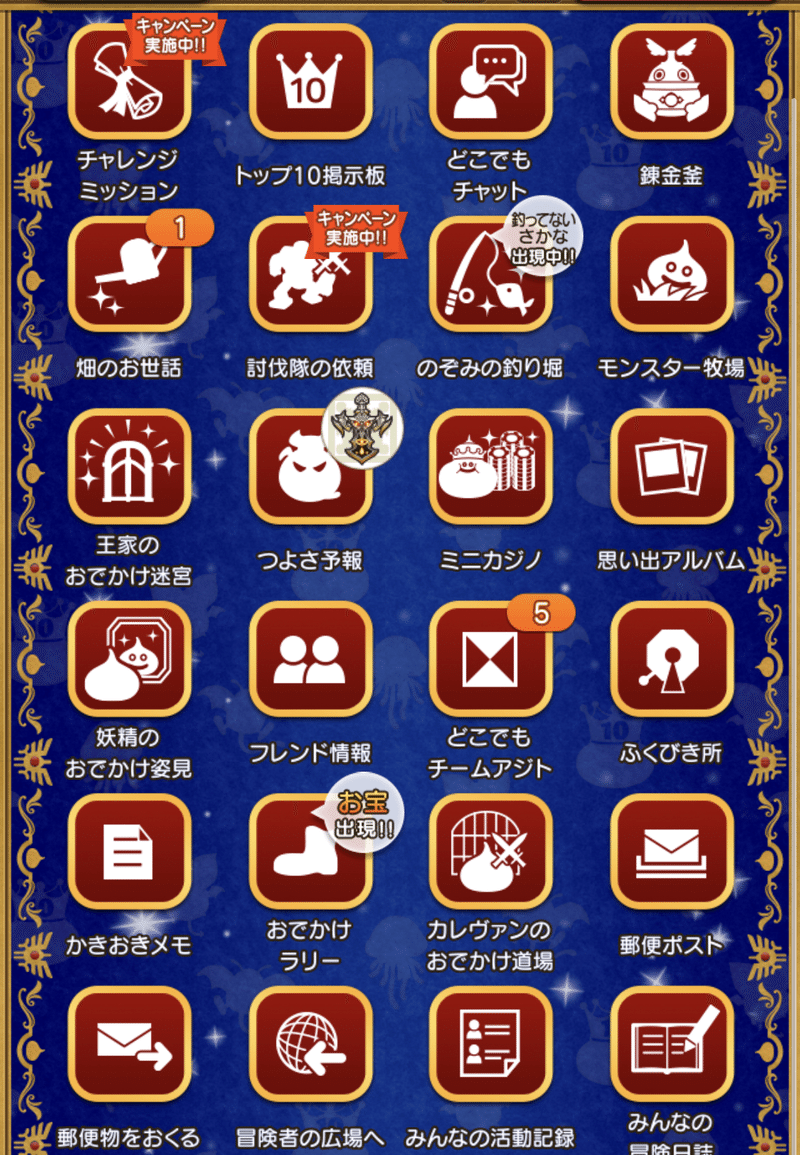Image resolution: width=800 pixels, height=1155 pixels.
Task: Open 討伐隊の依頼 subjugation requests
Action: [x=310, y=275]
